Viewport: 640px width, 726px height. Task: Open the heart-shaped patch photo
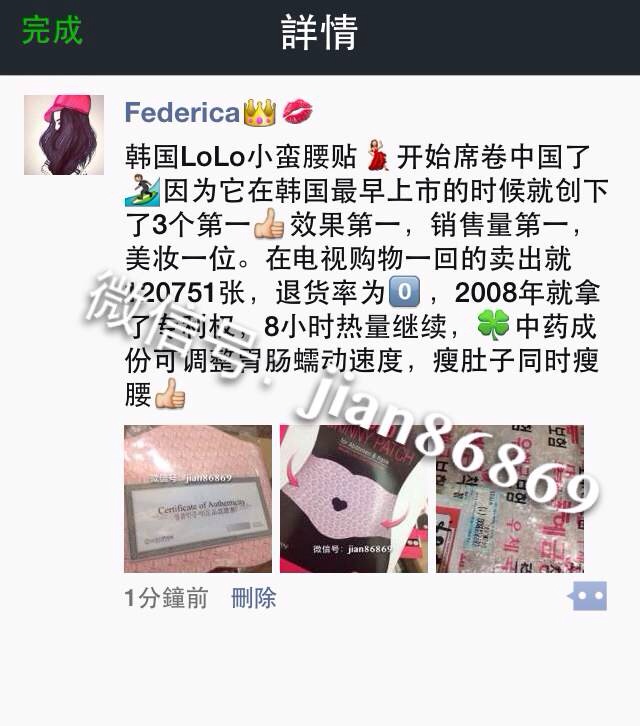point(353,499)
